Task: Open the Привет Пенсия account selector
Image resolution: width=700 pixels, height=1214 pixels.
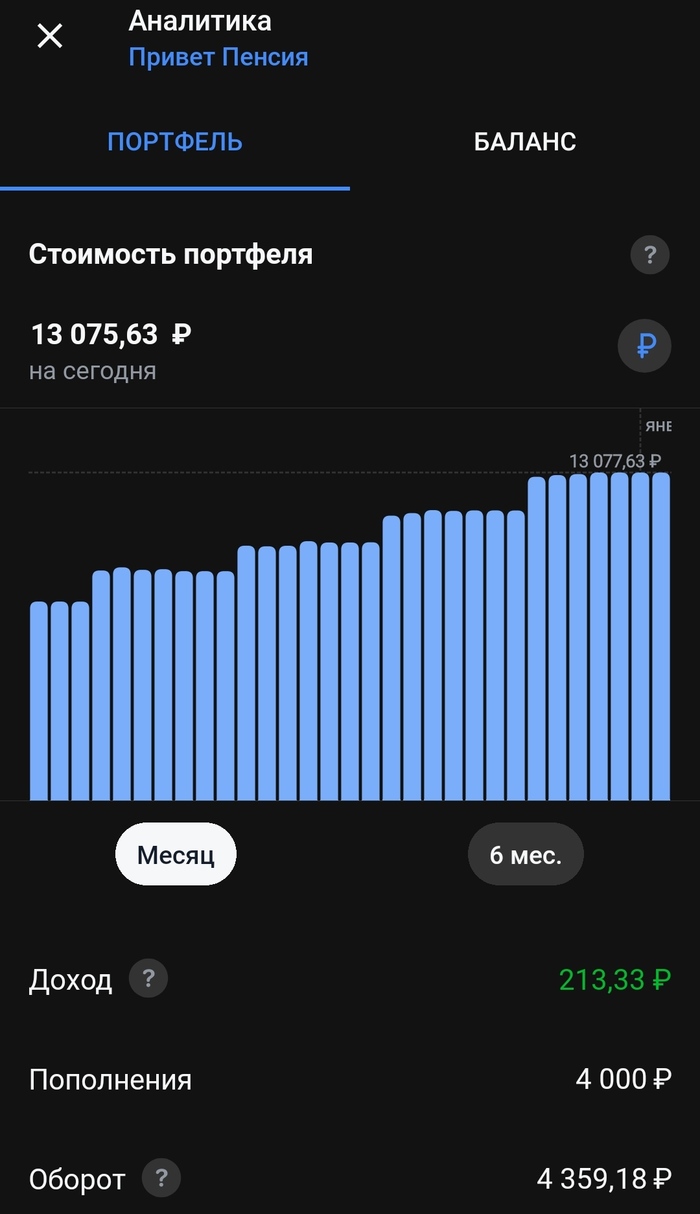Action: (x=218, y=57)
